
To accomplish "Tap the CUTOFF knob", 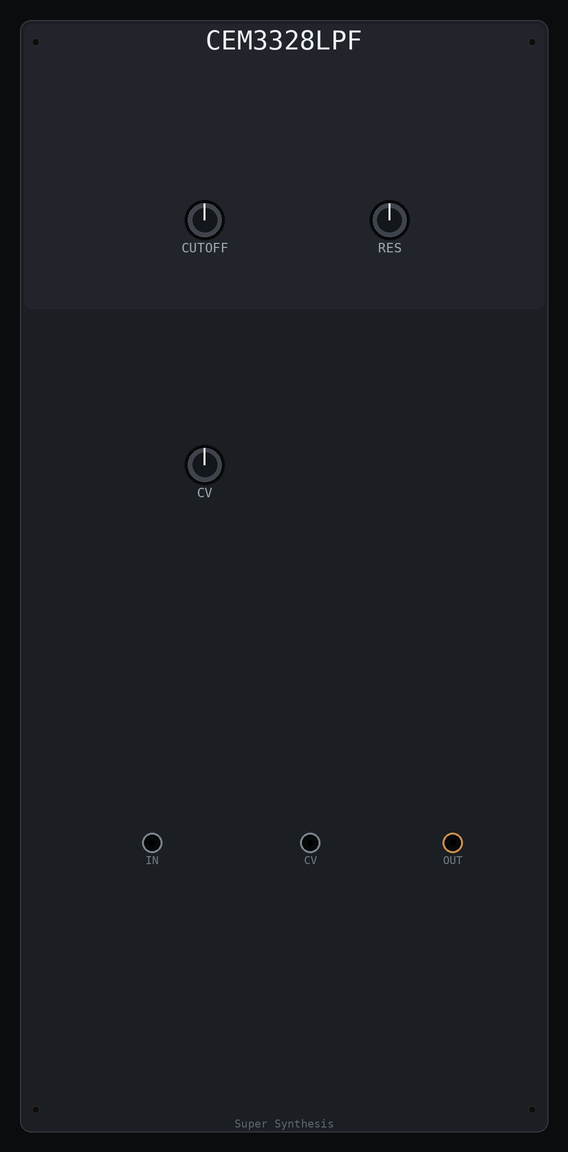I will [204, 220].
